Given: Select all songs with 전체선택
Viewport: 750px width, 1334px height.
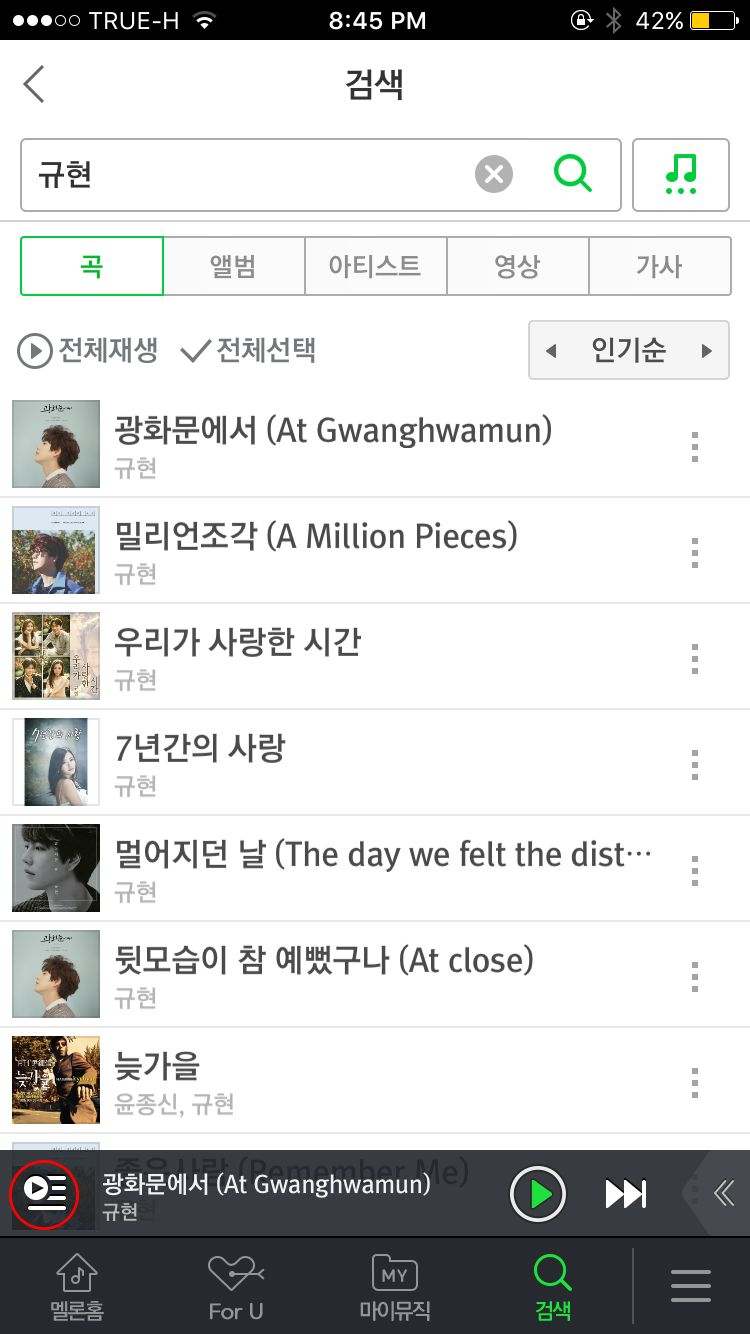Looking at the screenshot, I should 248,351.
